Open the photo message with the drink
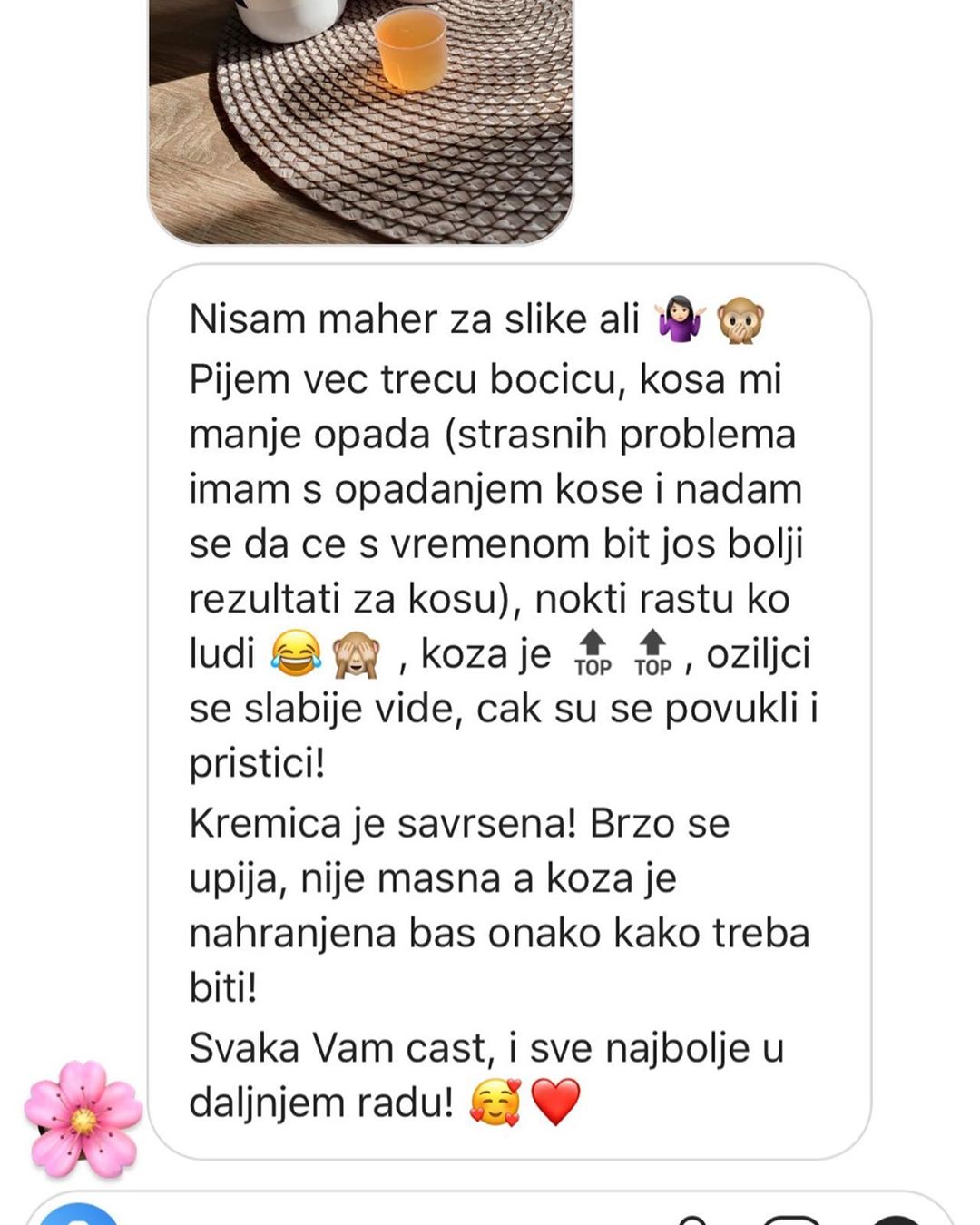The height and width of the screenshot is (1225, 980). coord(360,118)
